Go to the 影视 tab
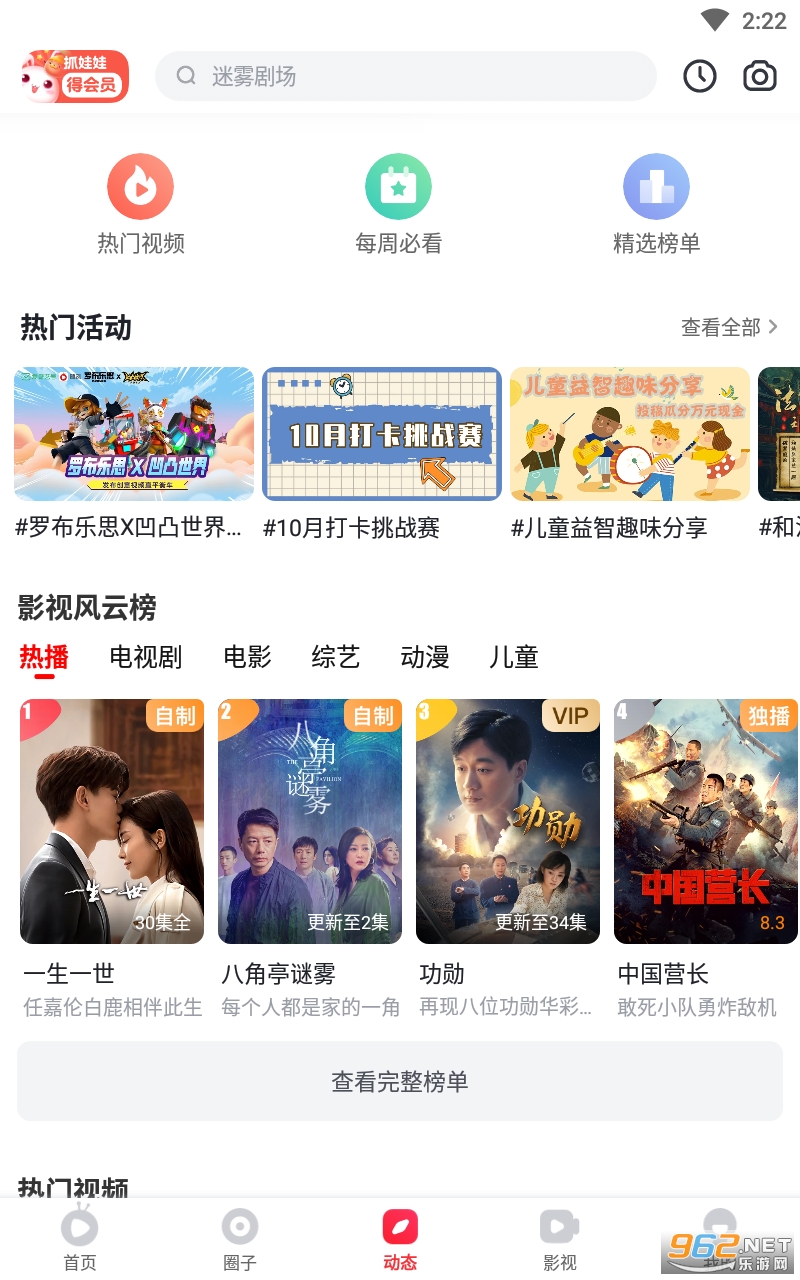 (560, 1239)
